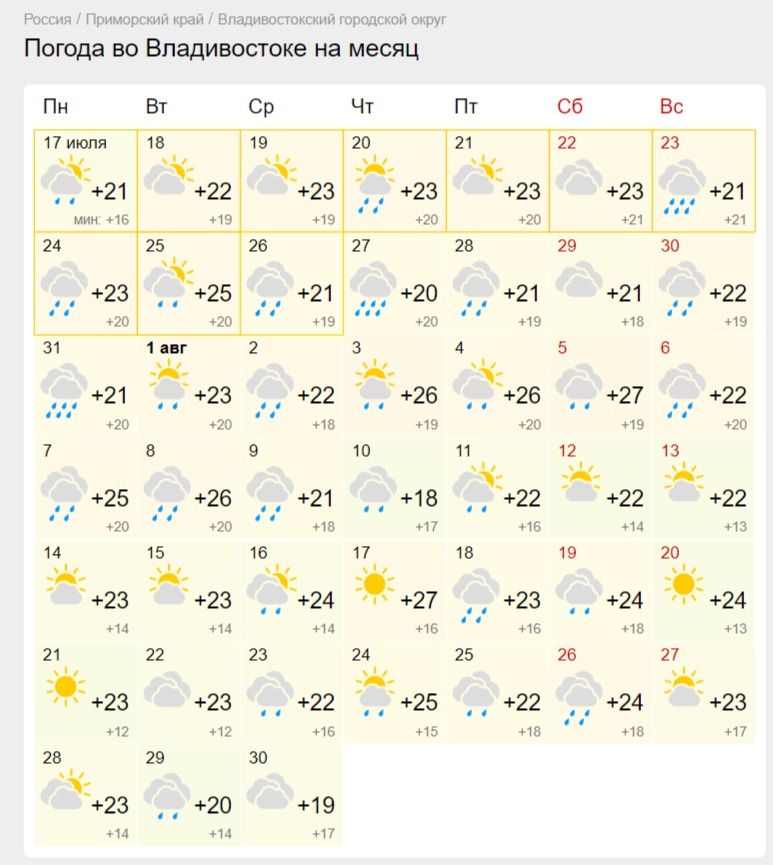
Task: Tap the July 21 forecast cell
Action: (x=497, y=181)
